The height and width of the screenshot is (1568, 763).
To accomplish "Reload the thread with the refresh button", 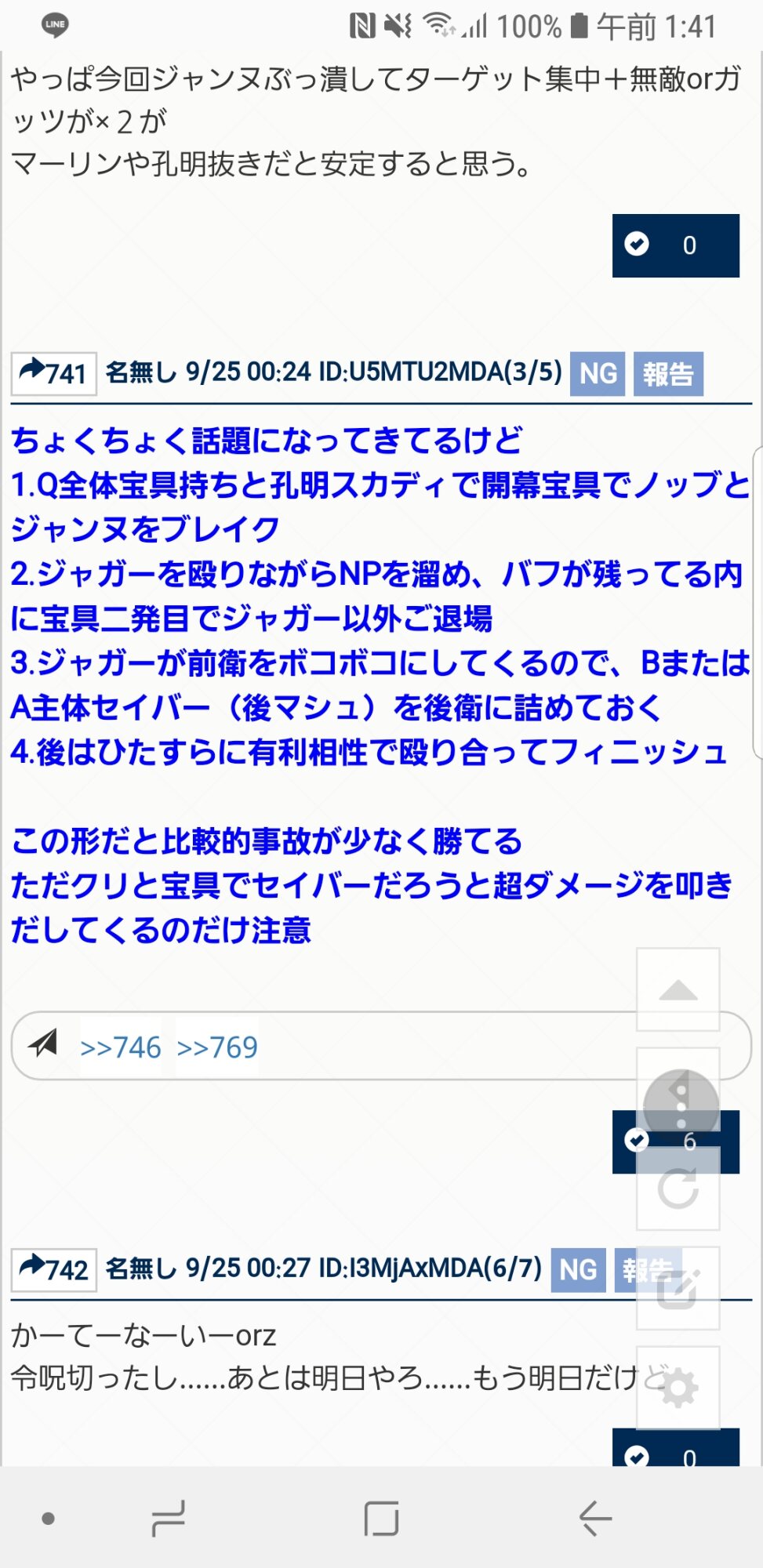I will pos(678,1189).
